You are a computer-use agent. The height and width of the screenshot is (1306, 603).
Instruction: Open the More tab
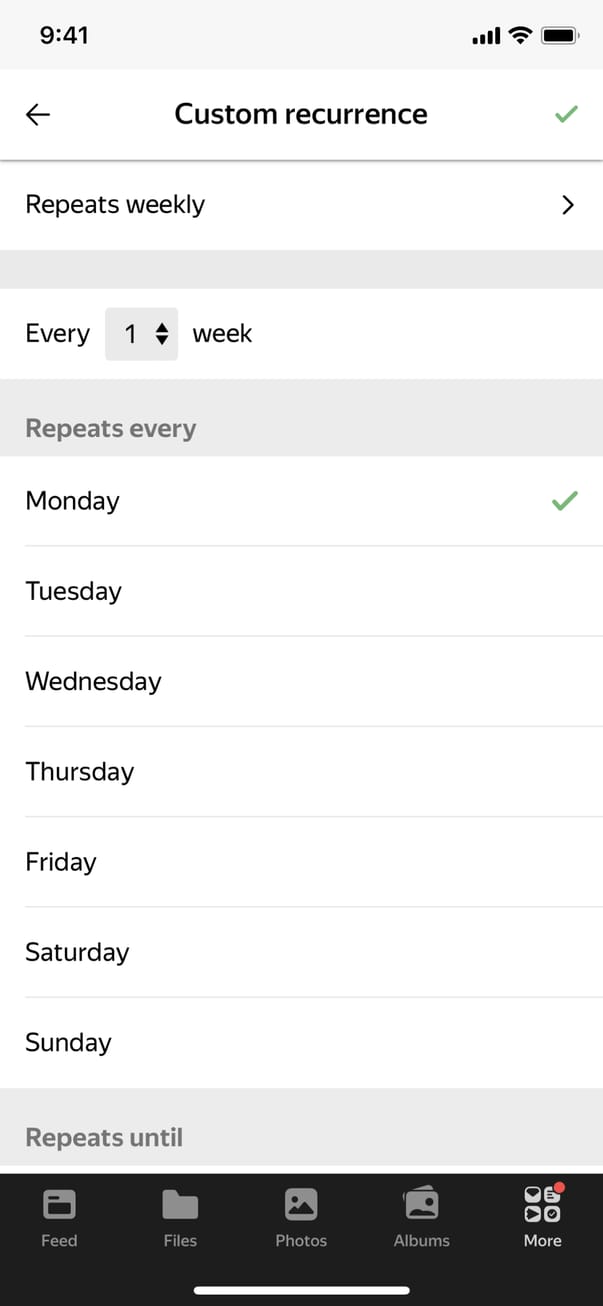[x=542, y=1217]
